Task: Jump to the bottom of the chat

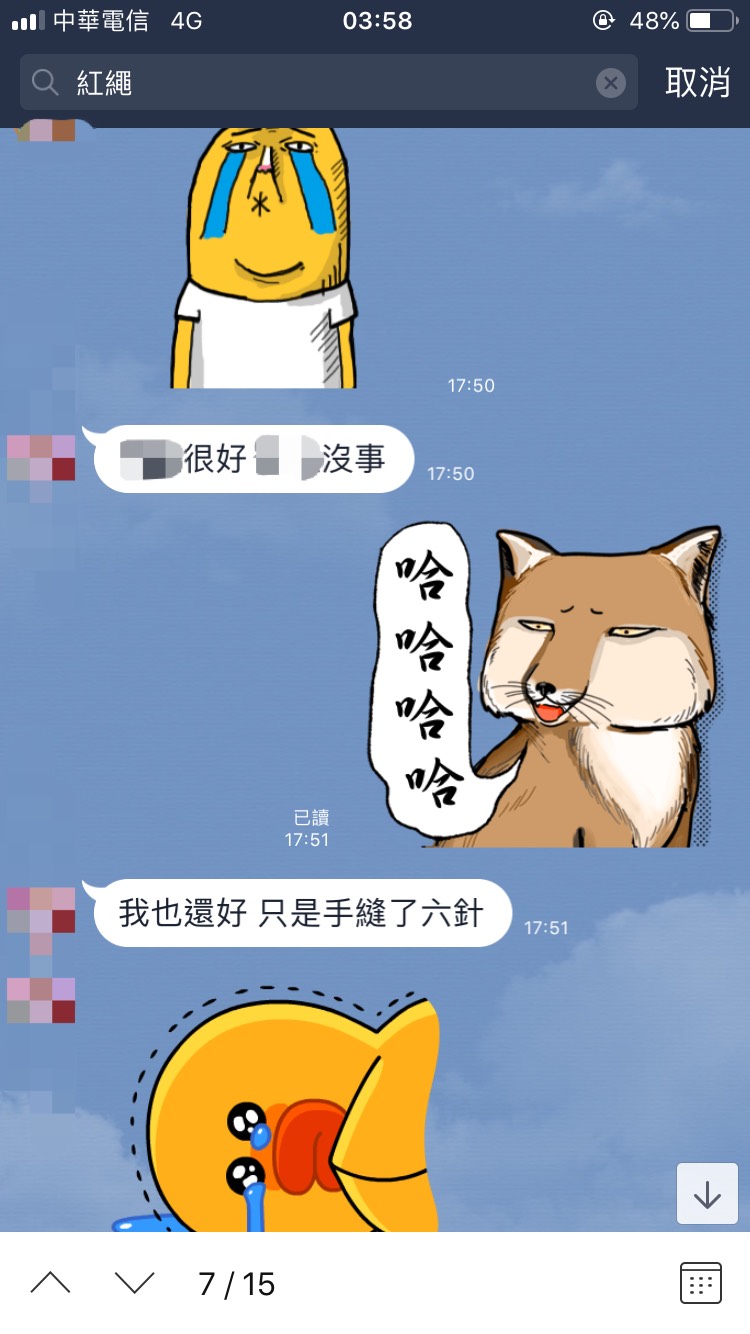Action: [707, 1194]
